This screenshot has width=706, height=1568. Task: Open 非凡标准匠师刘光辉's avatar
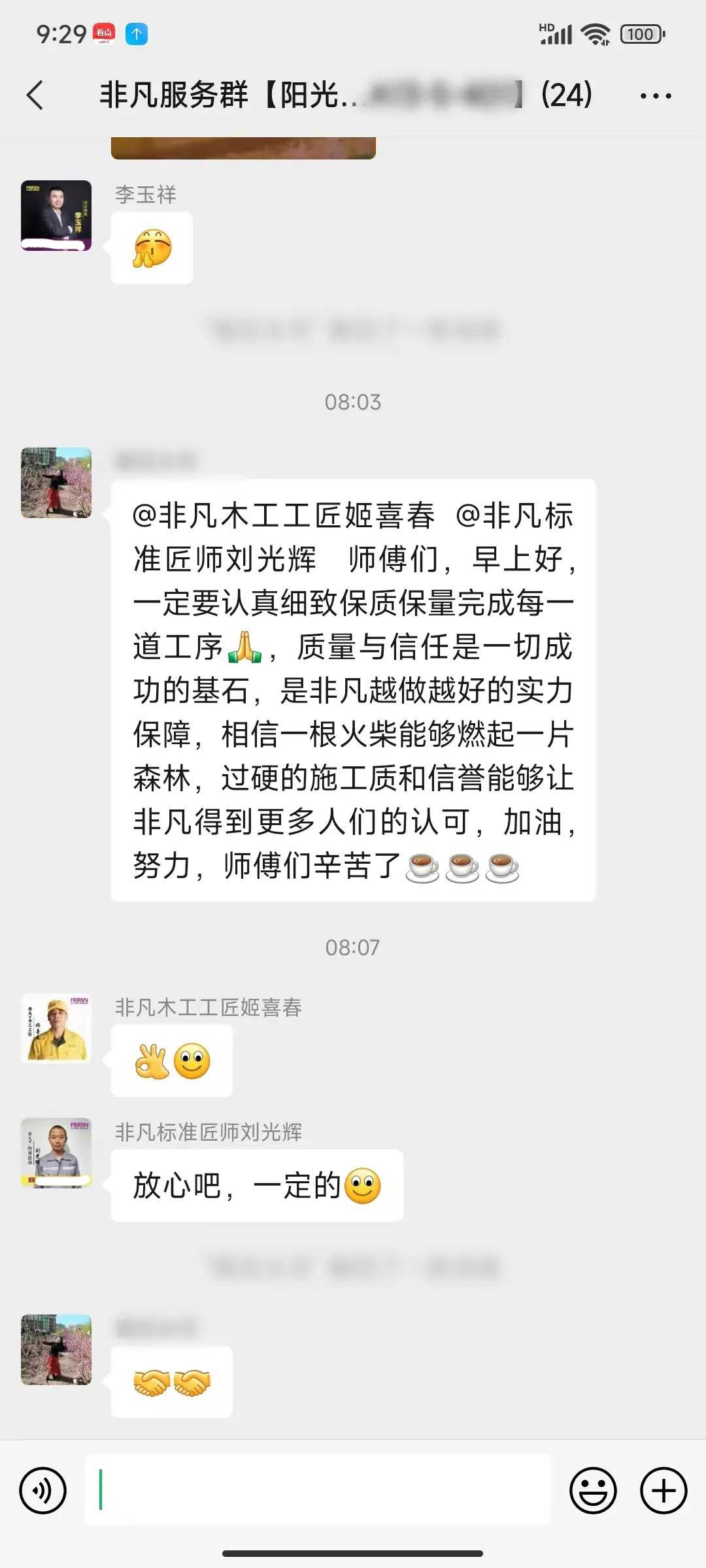pos(56,1153)
